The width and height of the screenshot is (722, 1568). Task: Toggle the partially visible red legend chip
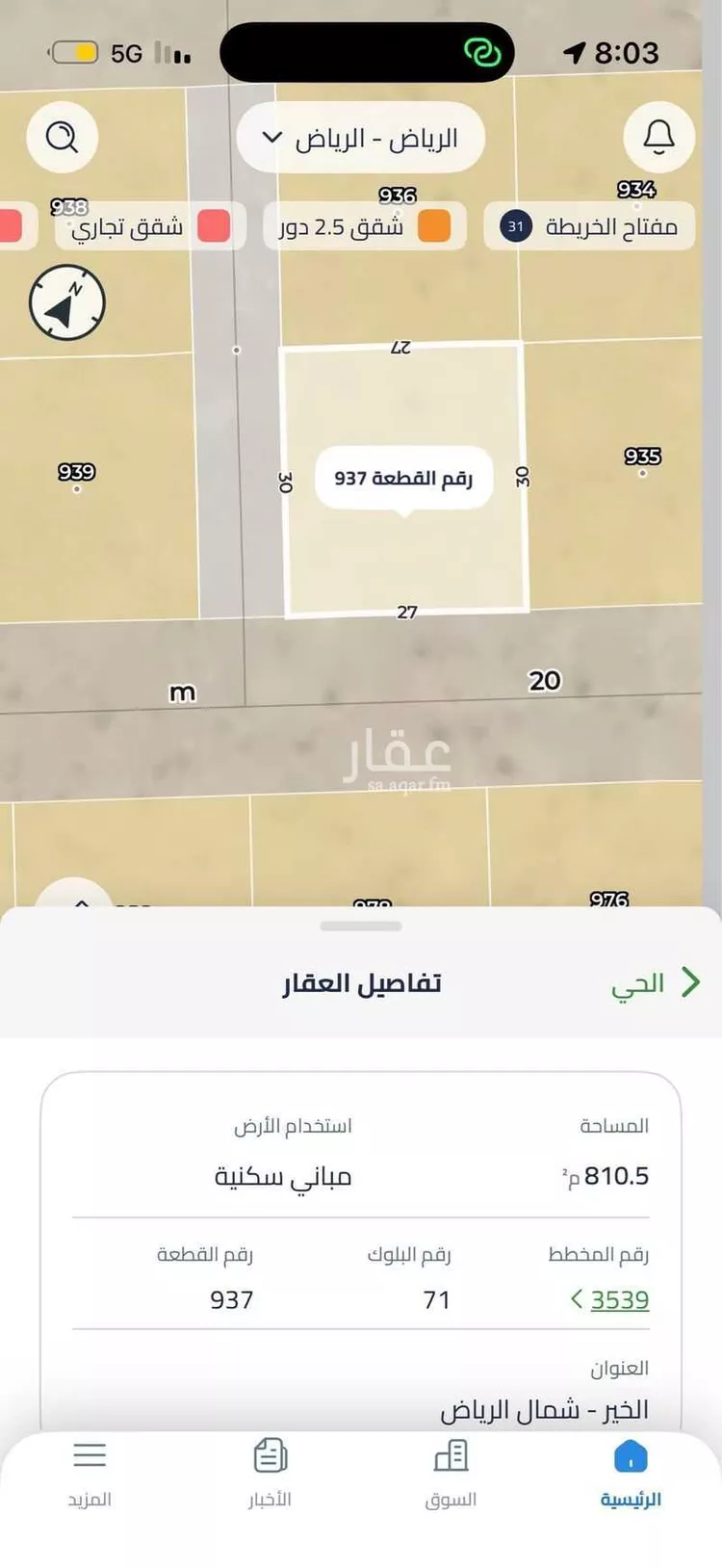click(13, 226)
